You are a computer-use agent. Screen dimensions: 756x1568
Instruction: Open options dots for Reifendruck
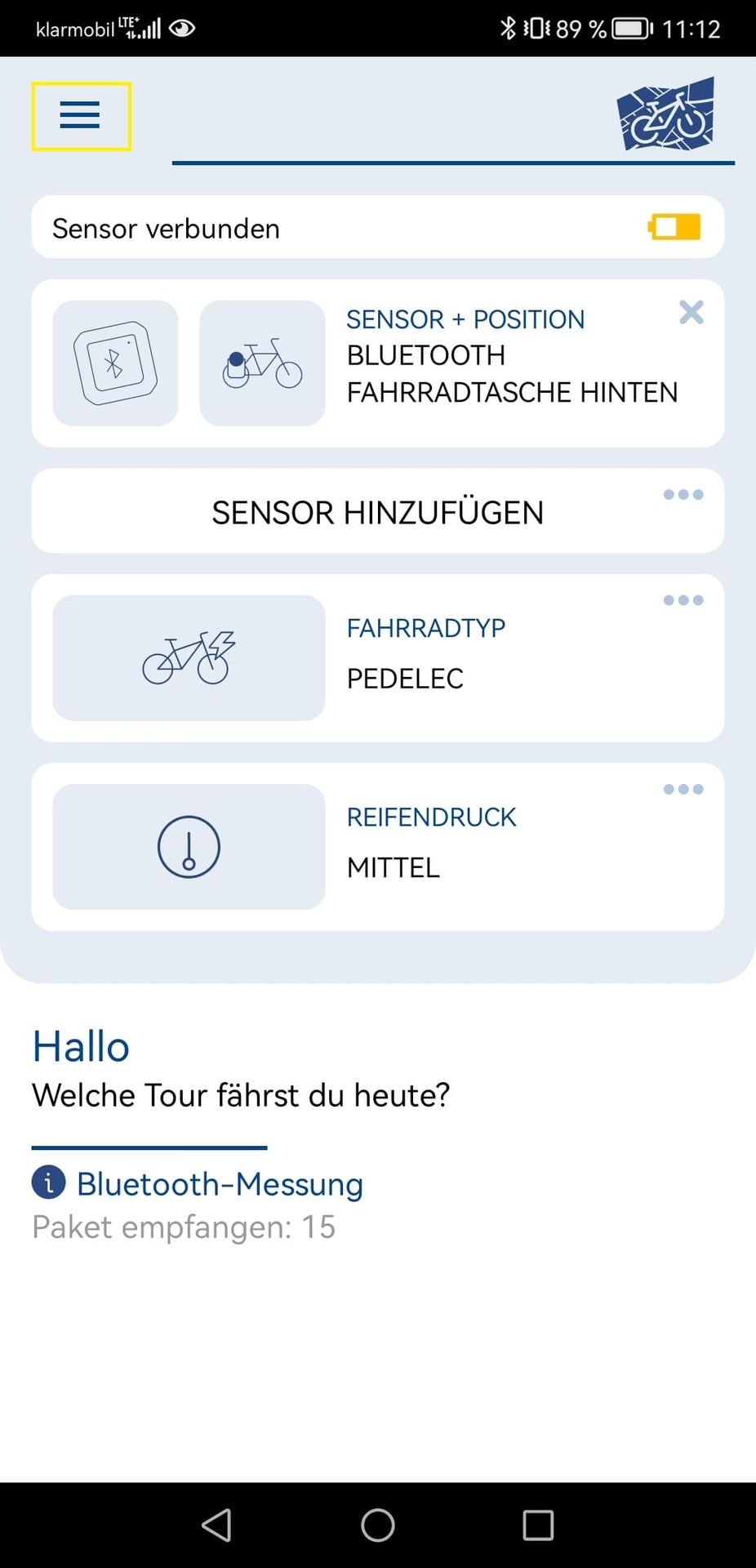(x=683, y=789)
